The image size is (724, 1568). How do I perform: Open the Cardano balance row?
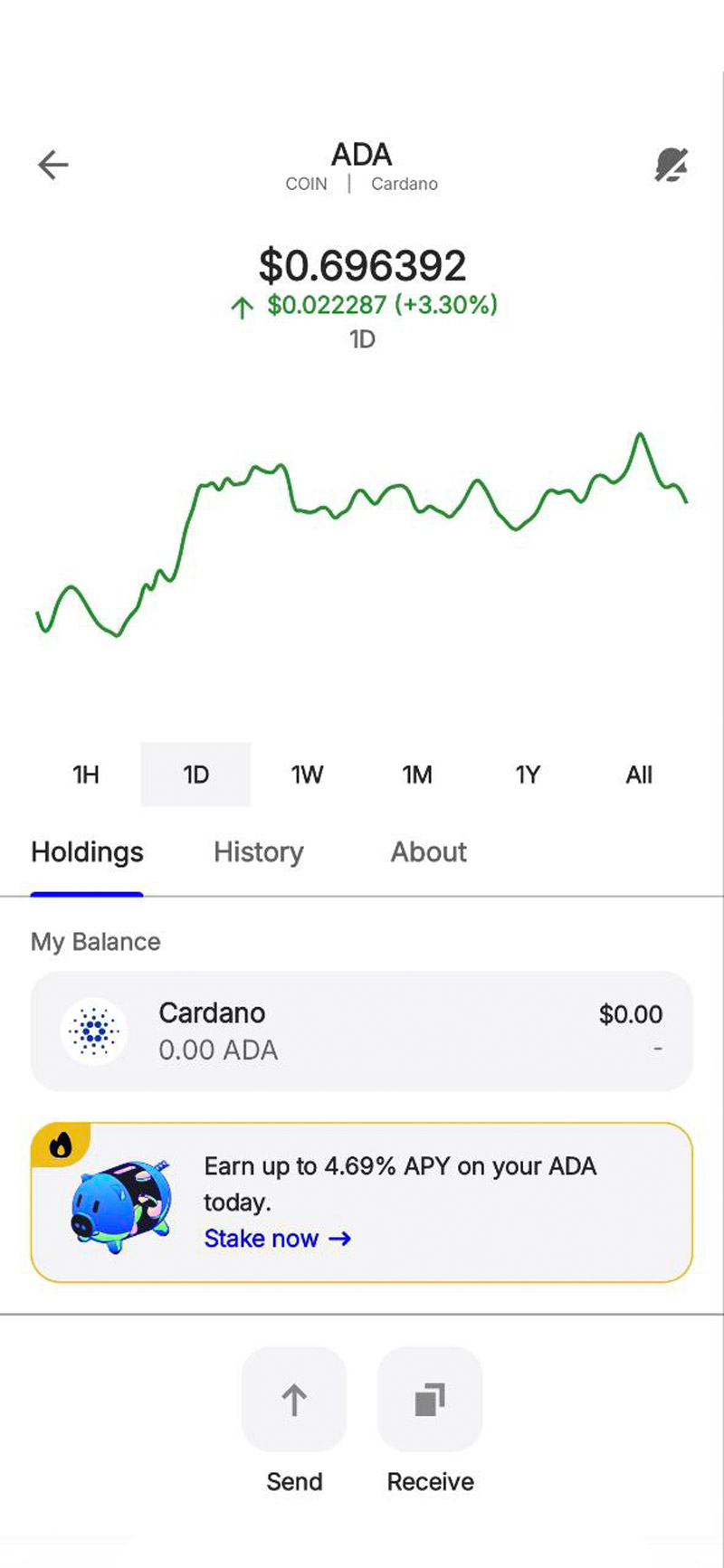[362, 1031]
